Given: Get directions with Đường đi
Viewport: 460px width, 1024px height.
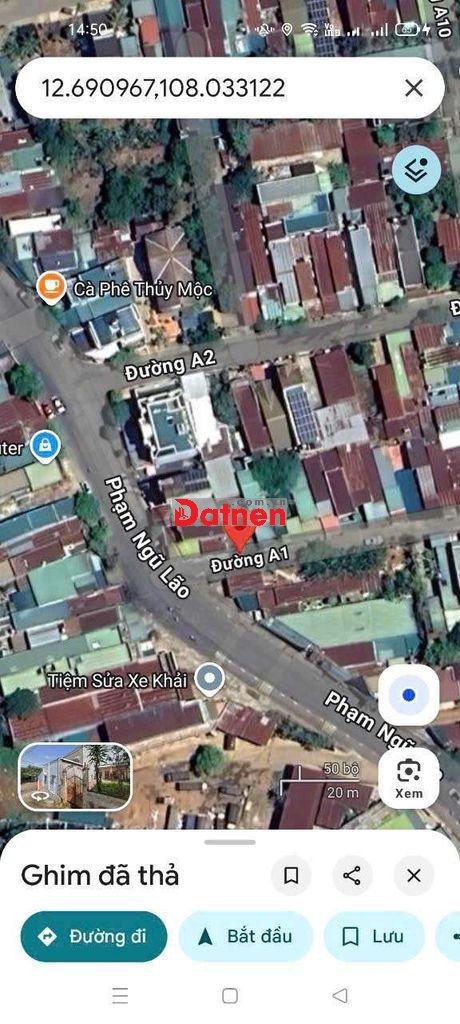Looking at the screenshot, I should [x=94, y=936].
